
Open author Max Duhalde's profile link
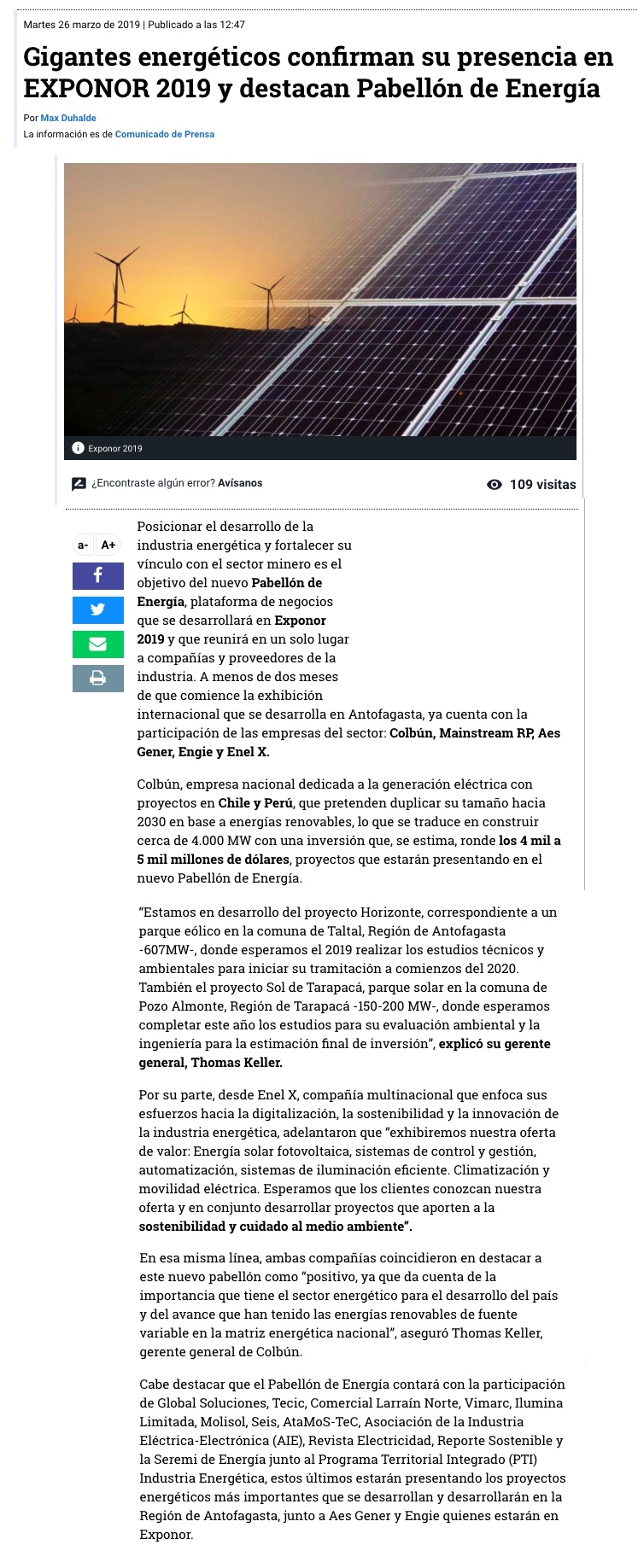pyautogui.click(x=68, y=118)
